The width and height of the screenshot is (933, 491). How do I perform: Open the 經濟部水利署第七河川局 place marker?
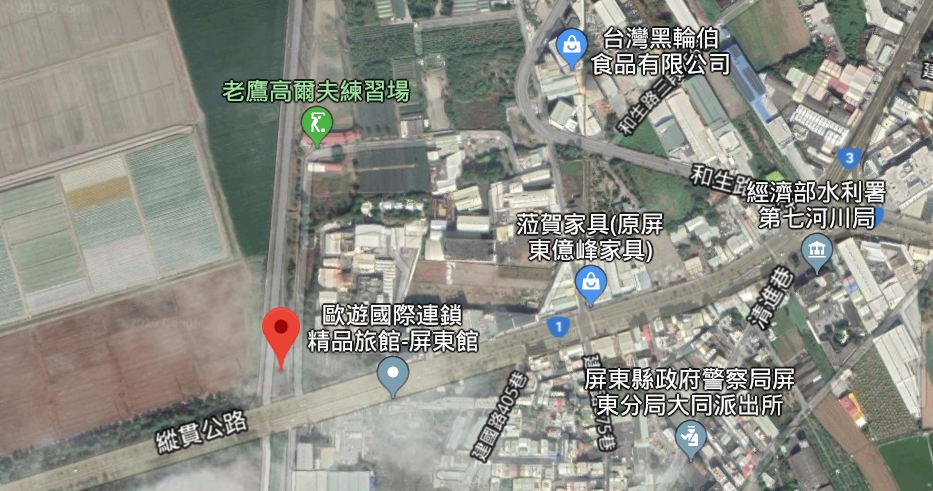point(817,251)
